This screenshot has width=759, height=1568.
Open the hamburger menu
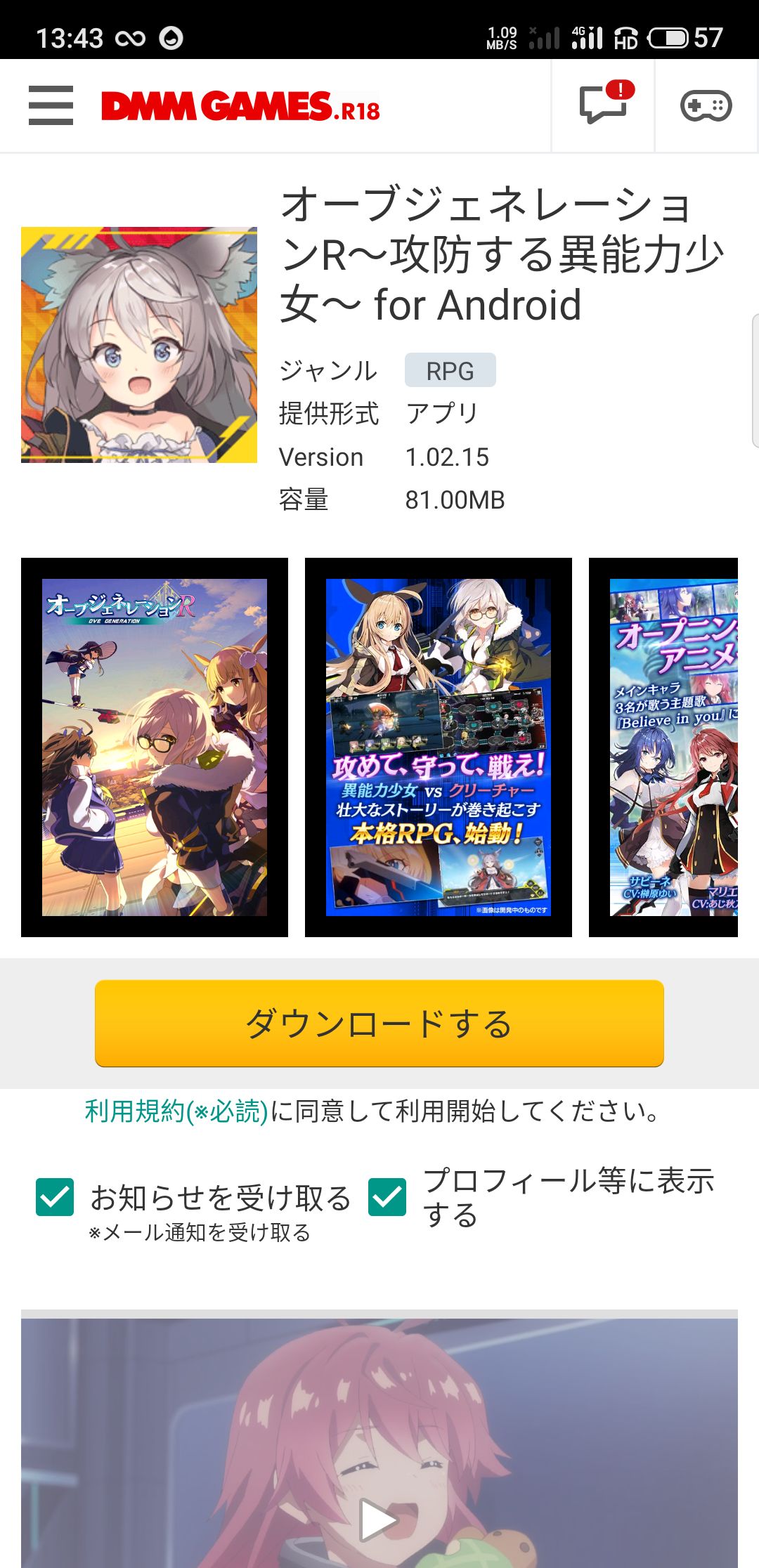coord(51,105)
